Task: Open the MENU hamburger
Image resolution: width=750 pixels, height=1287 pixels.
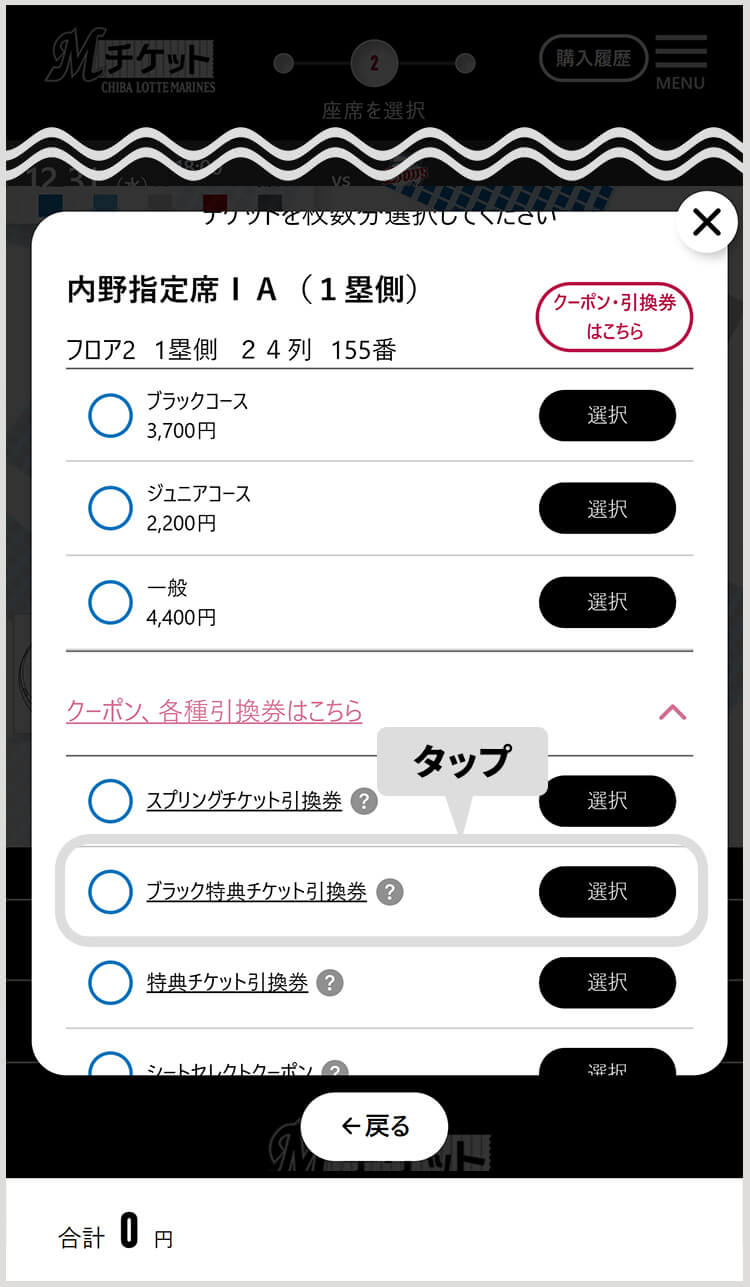Action: click(680, 62)
